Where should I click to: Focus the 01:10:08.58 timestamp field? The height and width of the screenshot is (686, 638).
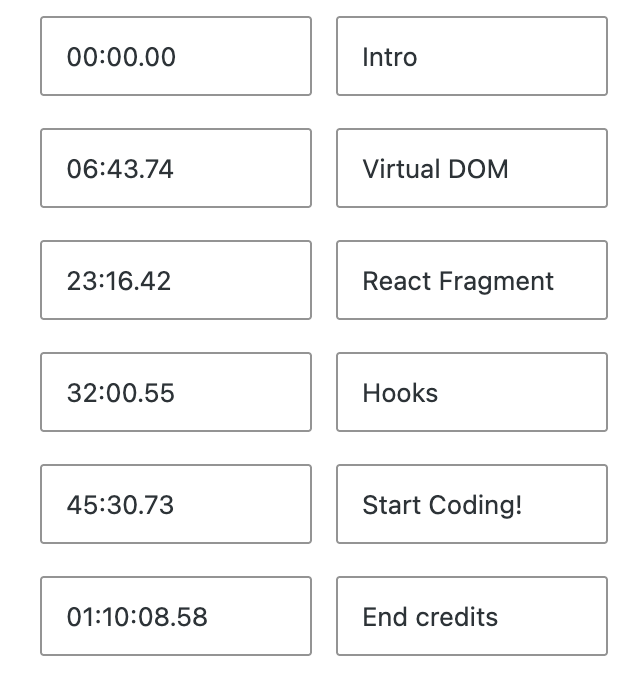click(x=176, y=617)
